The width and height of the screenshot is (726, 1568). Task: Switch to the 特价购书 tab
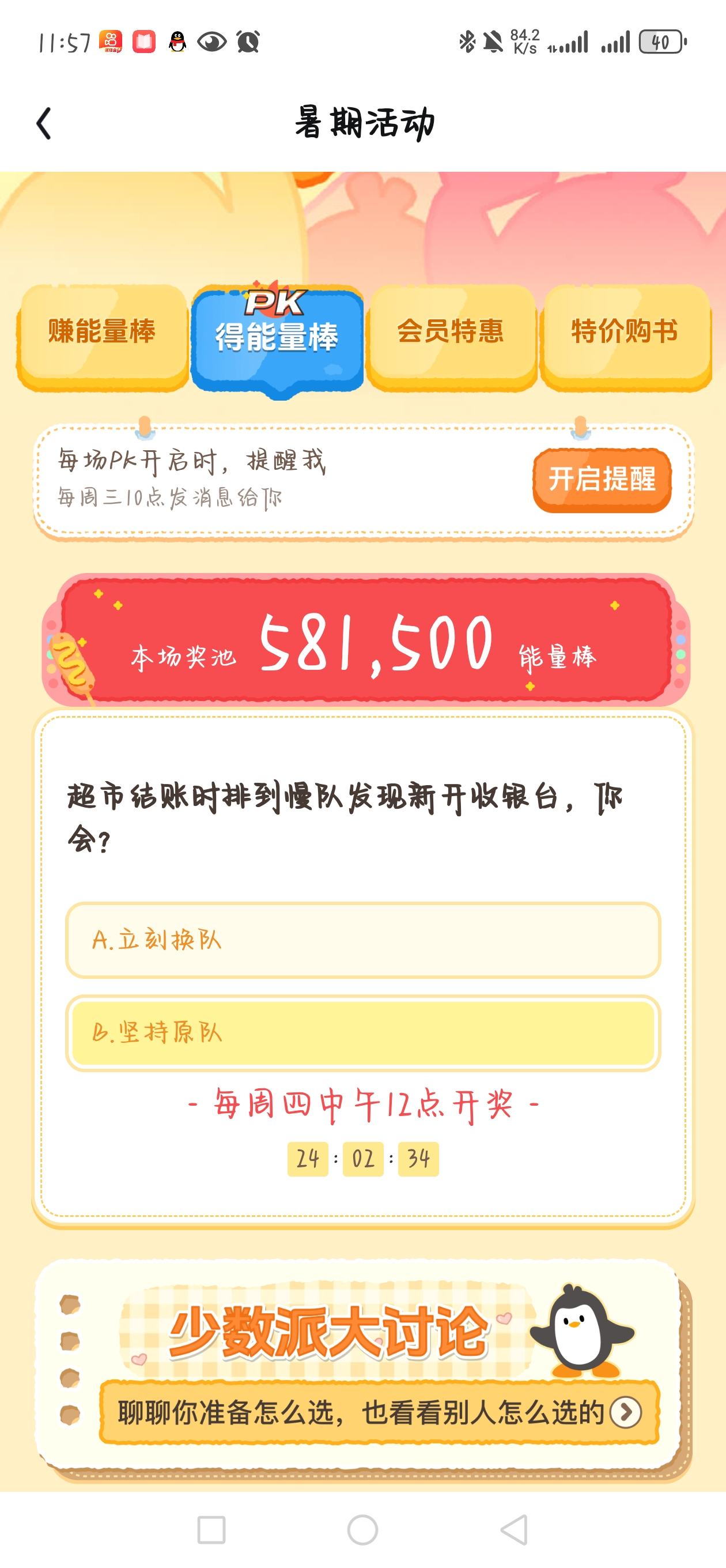tap(626, 337)
